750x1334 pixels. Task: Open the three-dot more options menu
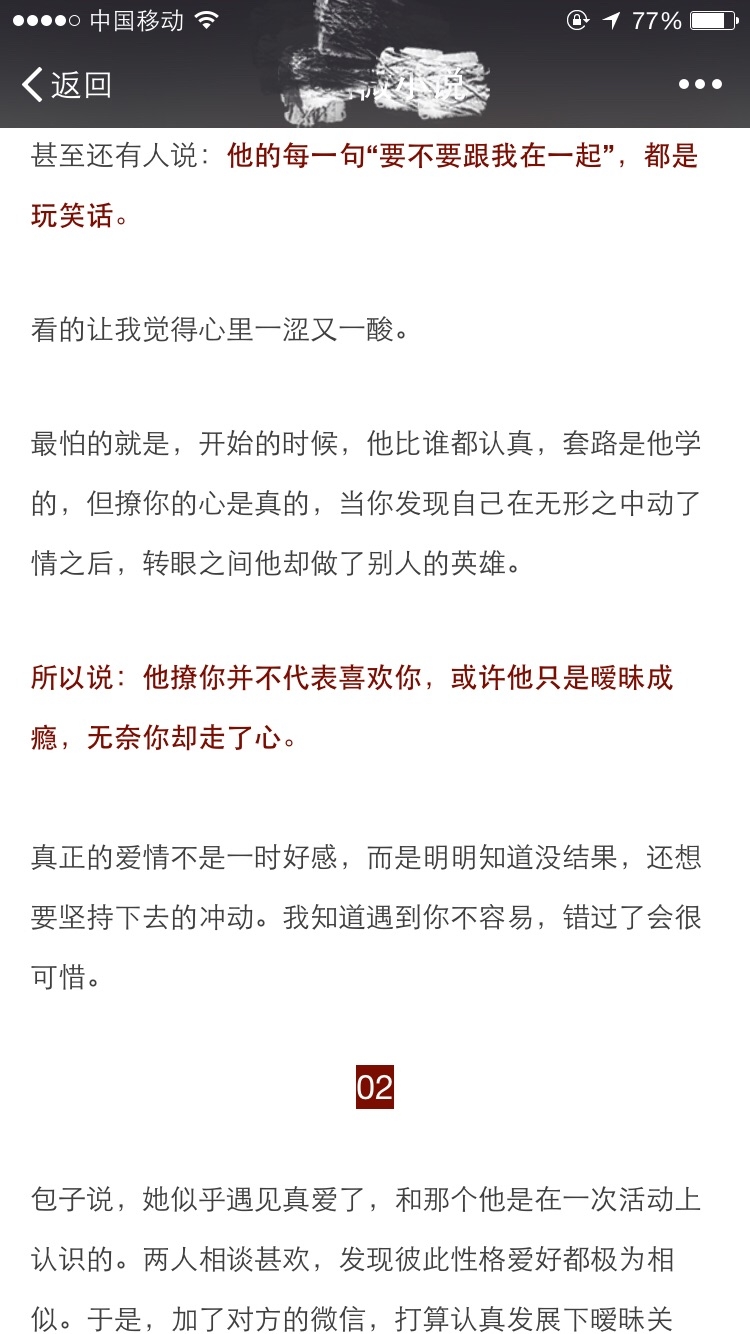pyautogui.click(x=700, y=85)
